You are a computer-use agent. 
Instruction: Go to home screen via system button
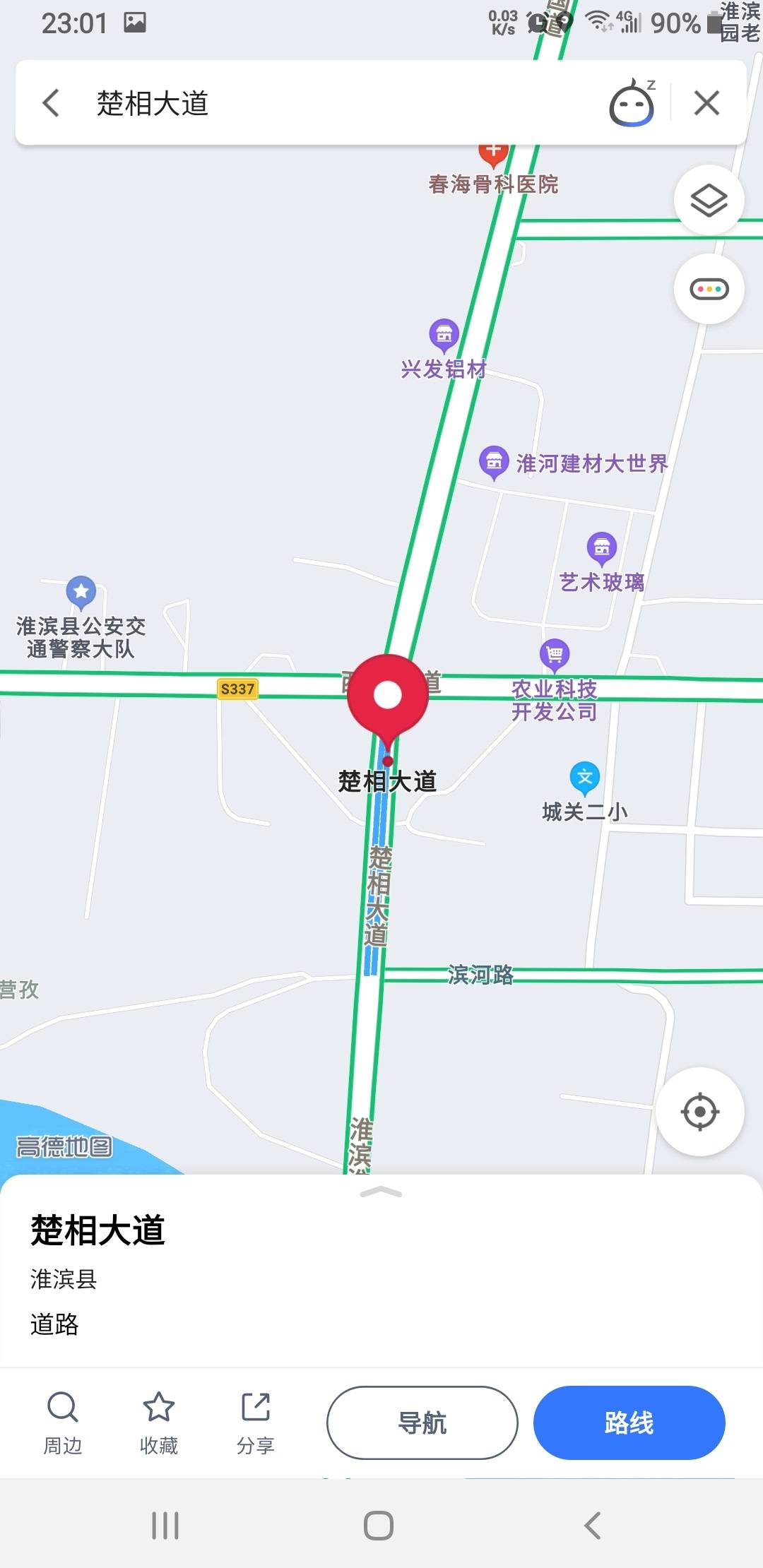pos(379,1526)
